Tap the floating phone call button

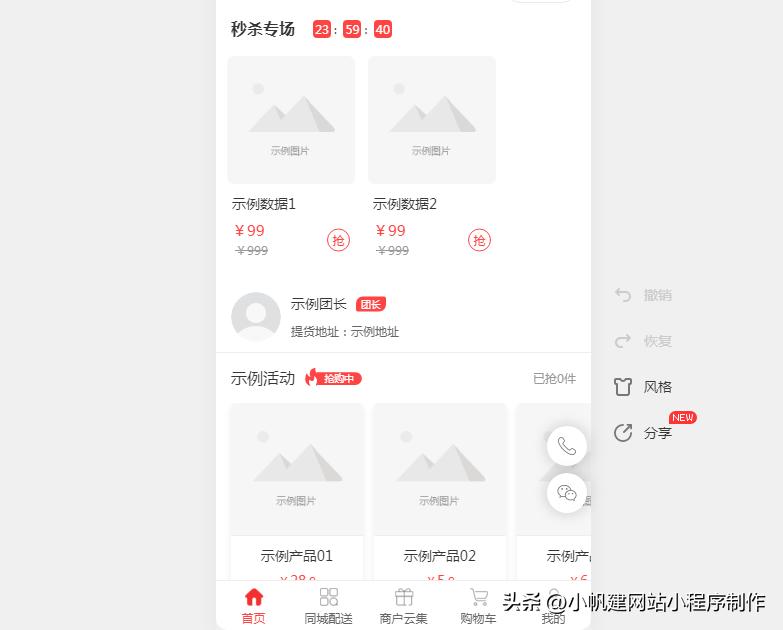[567, 446]
